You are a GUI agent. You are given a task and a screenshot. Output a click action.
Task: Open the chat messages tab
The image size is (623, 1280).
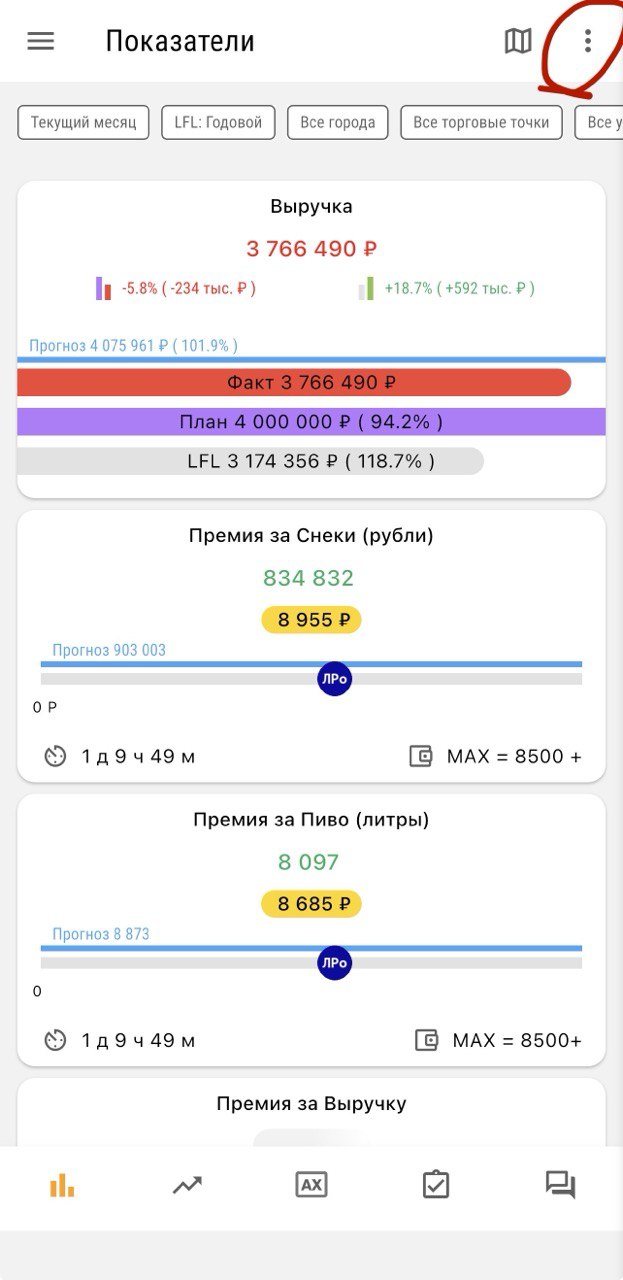click(560, 1185)
